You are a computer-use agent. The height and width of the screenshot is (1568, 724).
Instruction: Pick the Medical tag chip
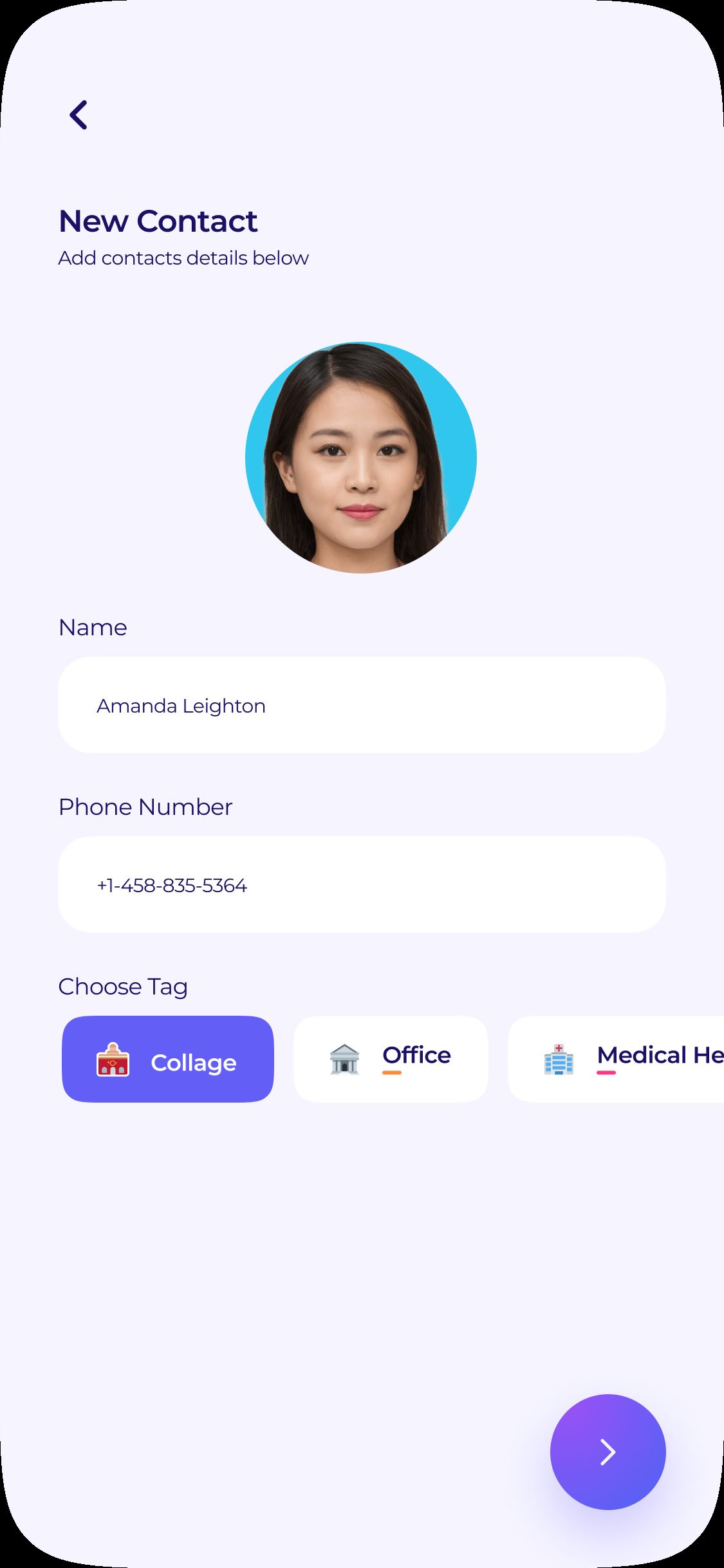616,1059
